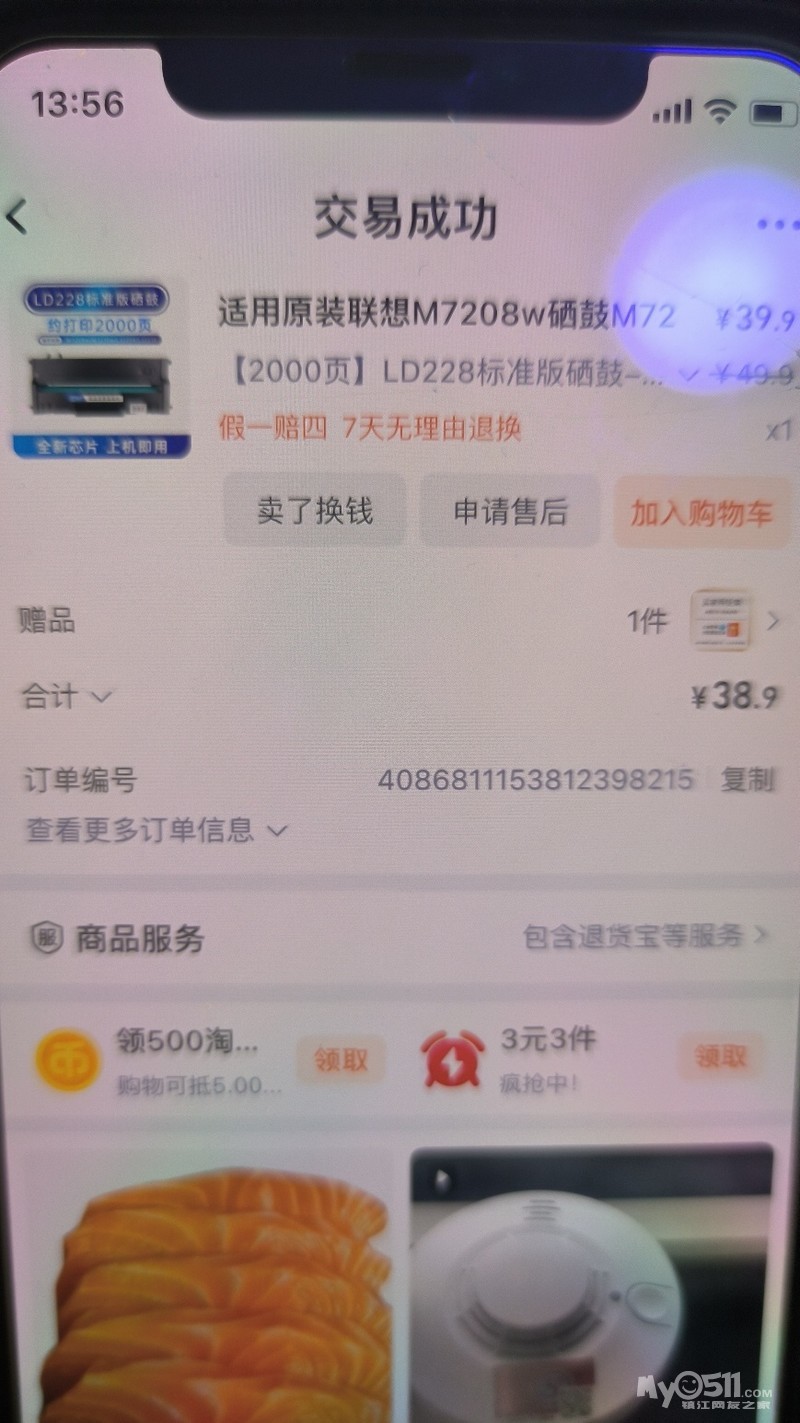Expand the 合计 total breakdown
Screen dimensions: 800x1423
(66, 696)
